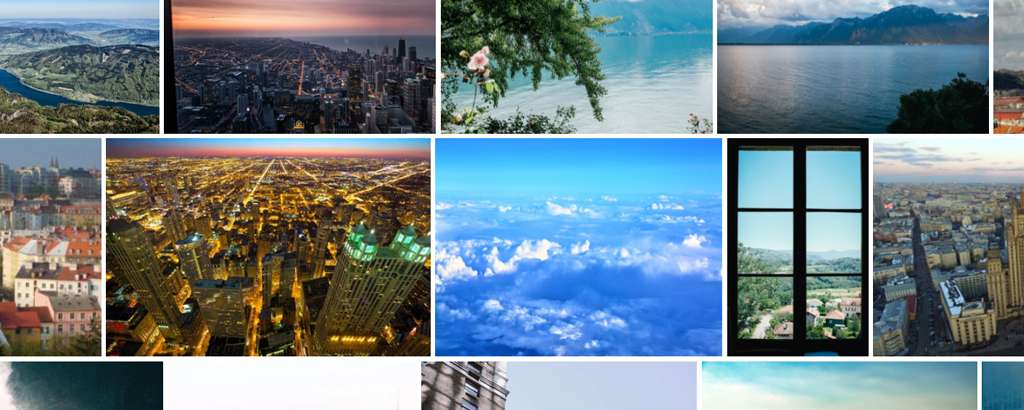Open the mountain lake with clouds photo
Viewport: 1024px width, 410px height.
pos(852,66)
